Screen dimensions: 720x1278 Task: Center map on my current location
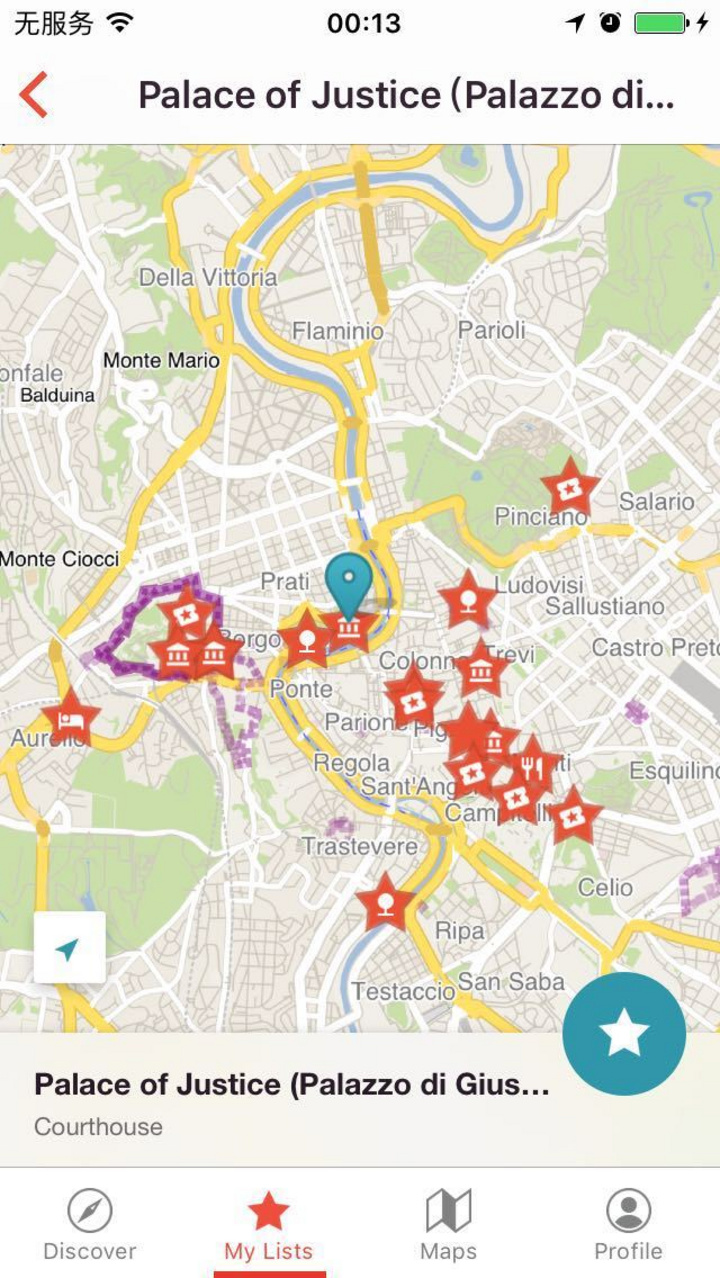point(69,948)
